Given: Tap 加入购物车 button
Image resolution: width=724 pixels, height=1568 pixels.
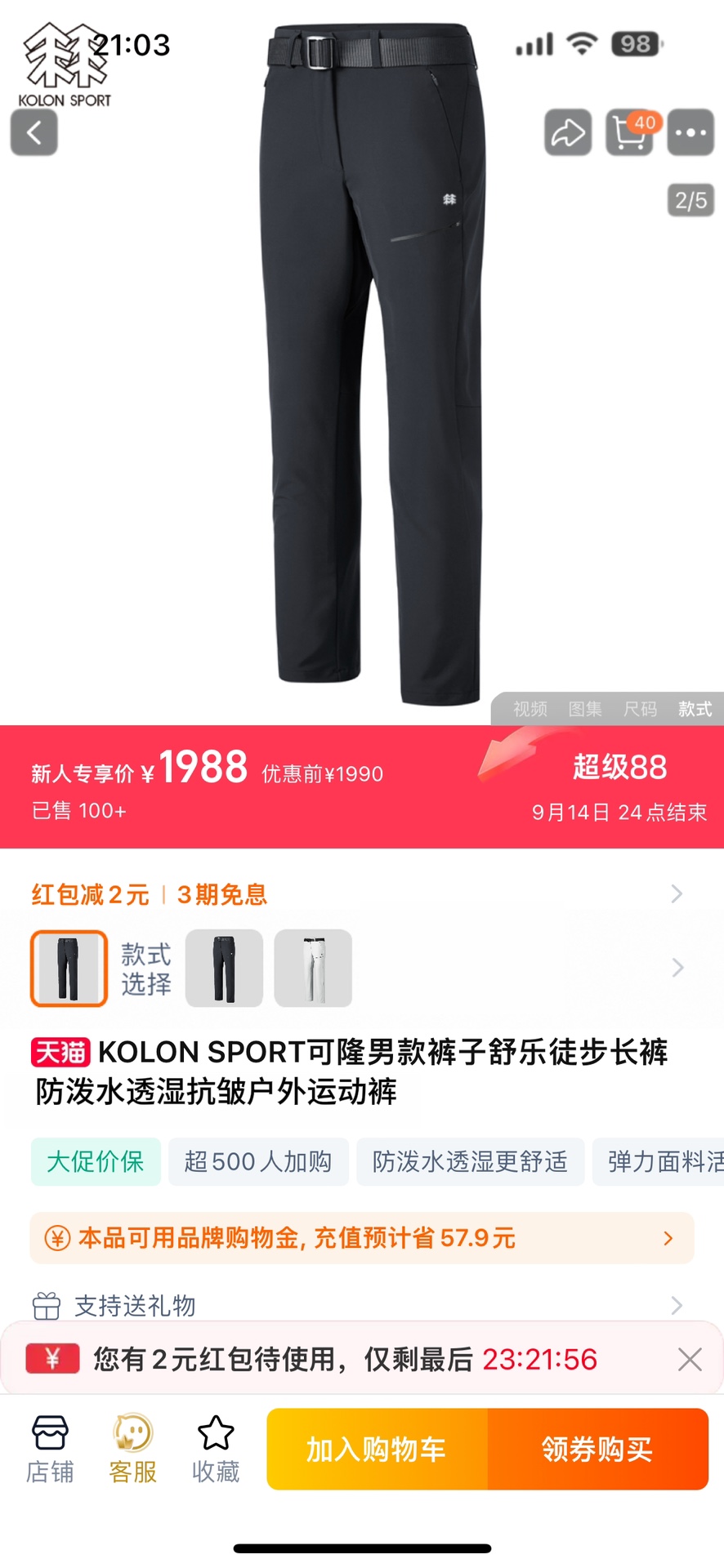Looking at the screenshot, I should point(377,1450).
